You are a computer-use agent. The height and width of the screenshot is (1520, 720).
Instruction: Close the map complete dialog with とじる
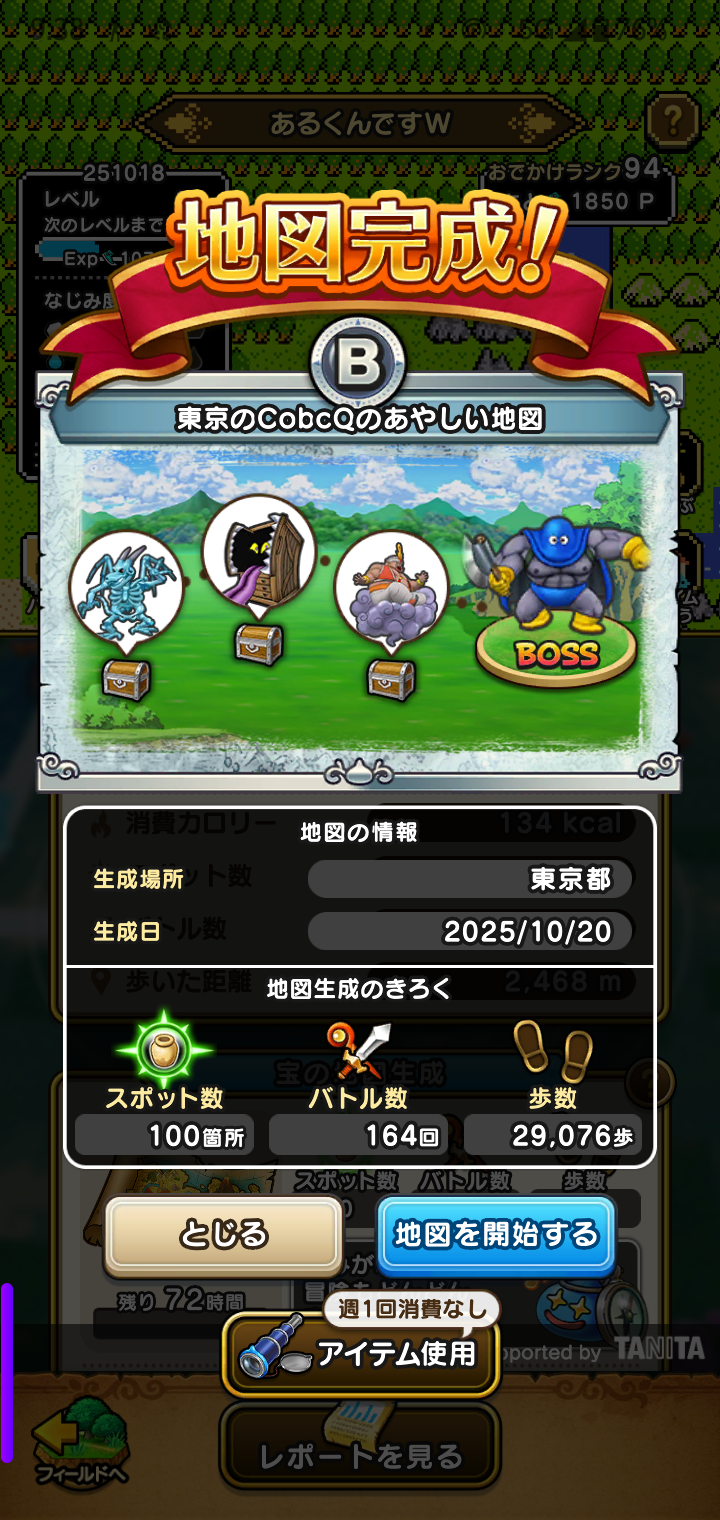[224, 1235]
